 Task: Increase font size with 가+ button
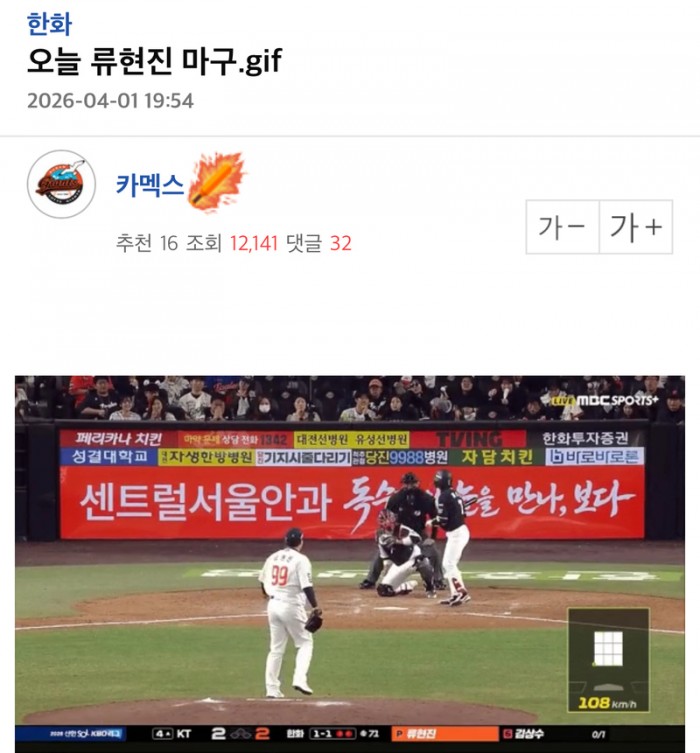click(x=636, y=227)
